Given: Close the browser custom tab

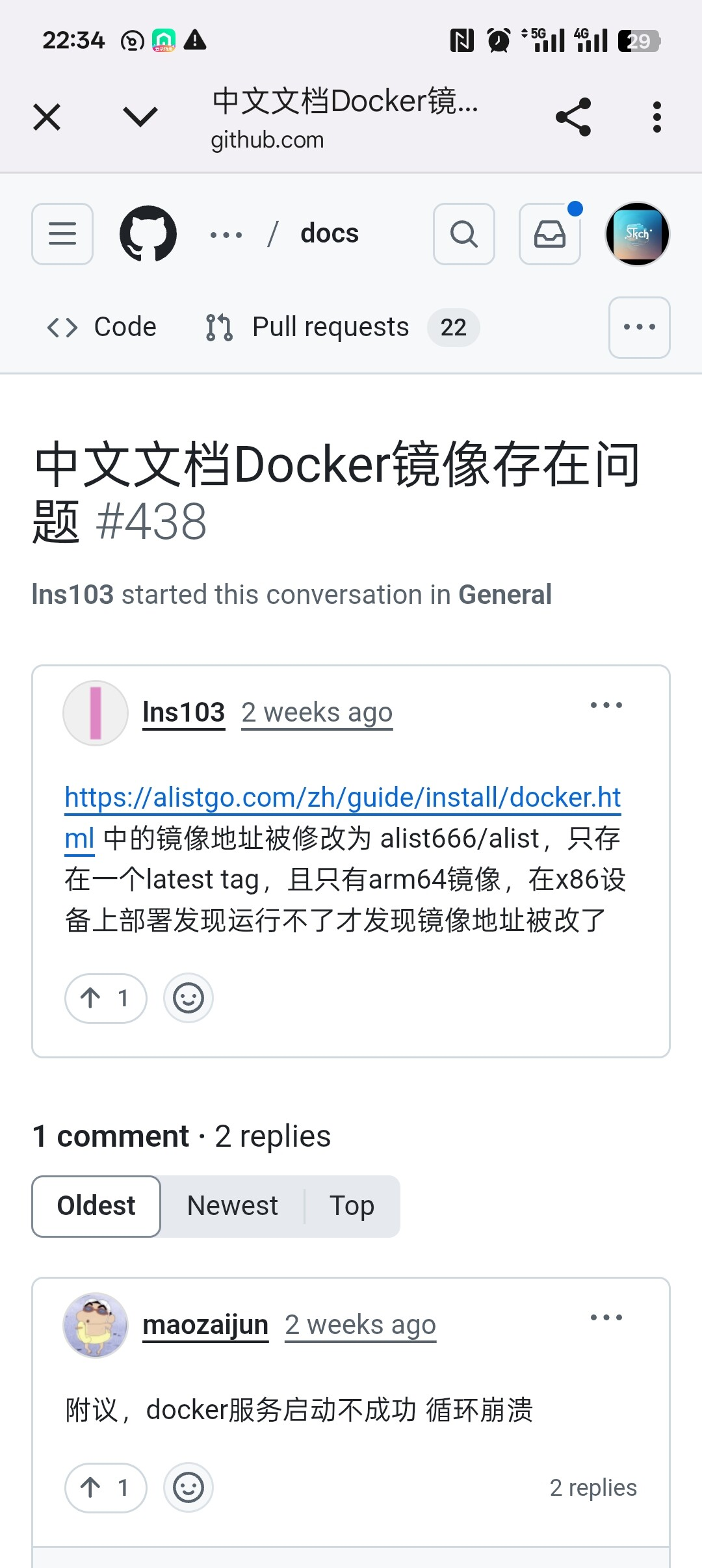Looking at the screenshot, I should [x=47, y=118].
